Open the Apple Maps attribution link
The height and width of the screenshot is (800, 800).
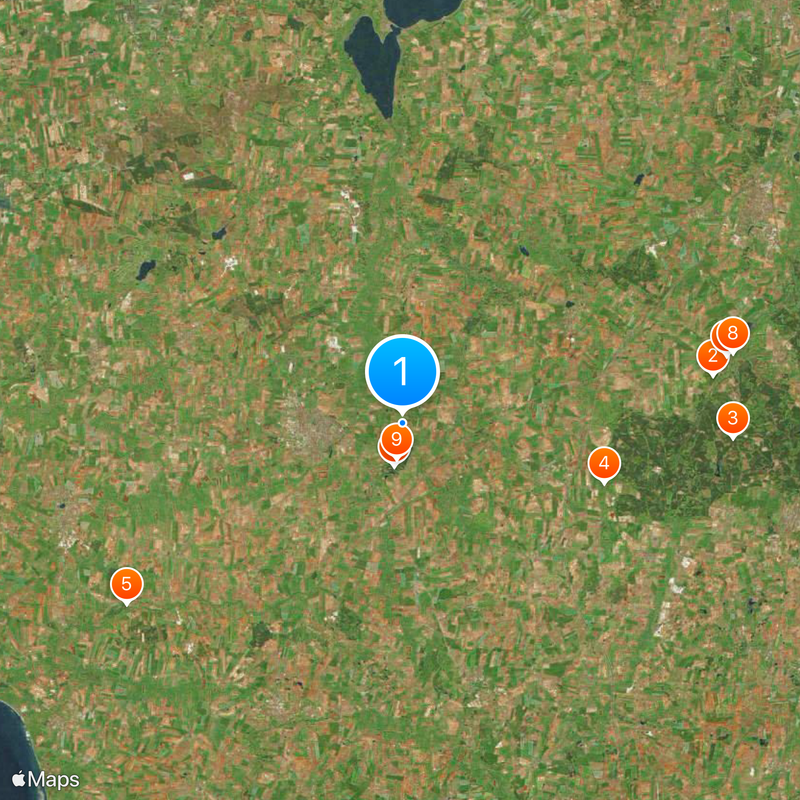tap(46, 778)
